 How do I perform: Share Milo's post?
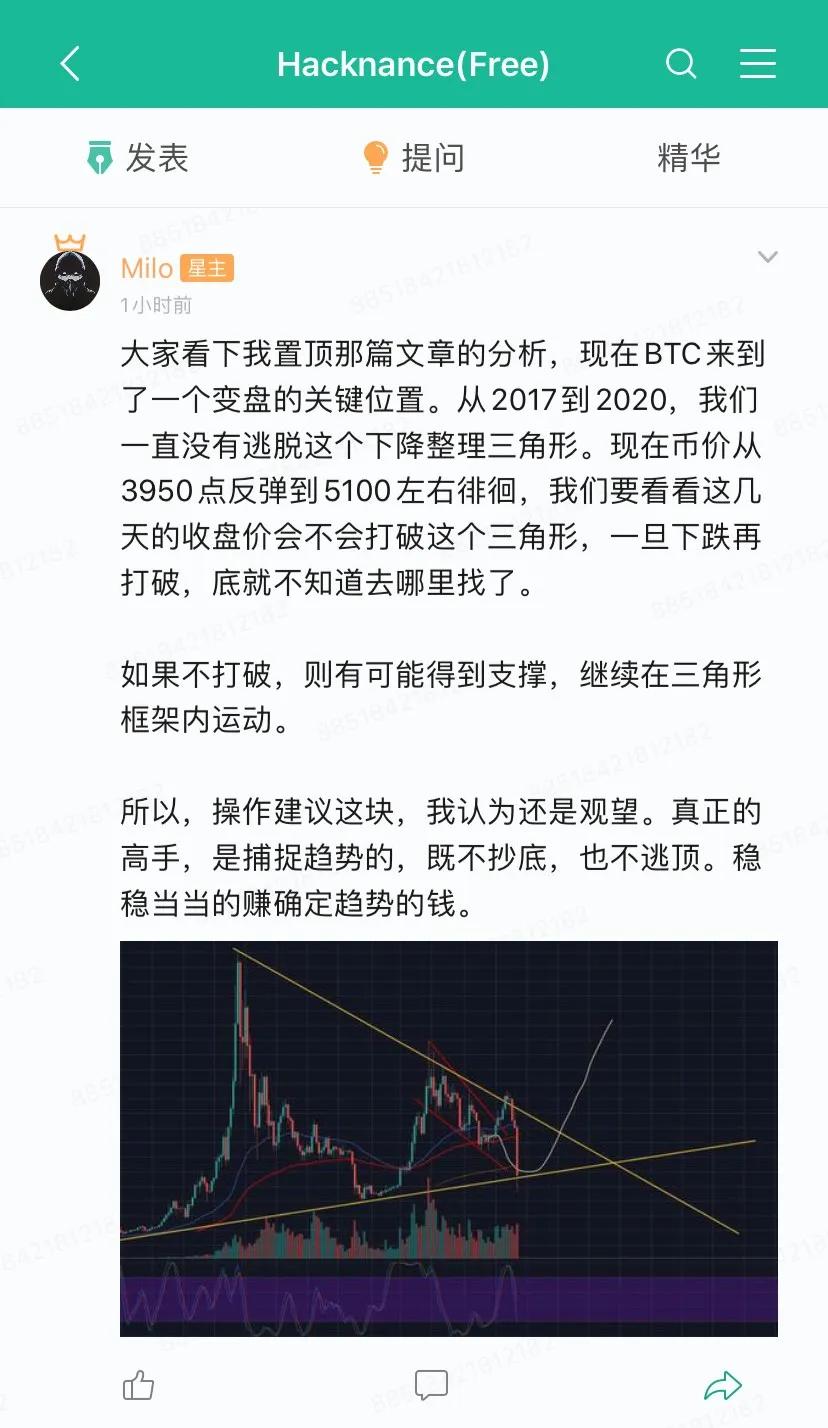coord(722,1385)
